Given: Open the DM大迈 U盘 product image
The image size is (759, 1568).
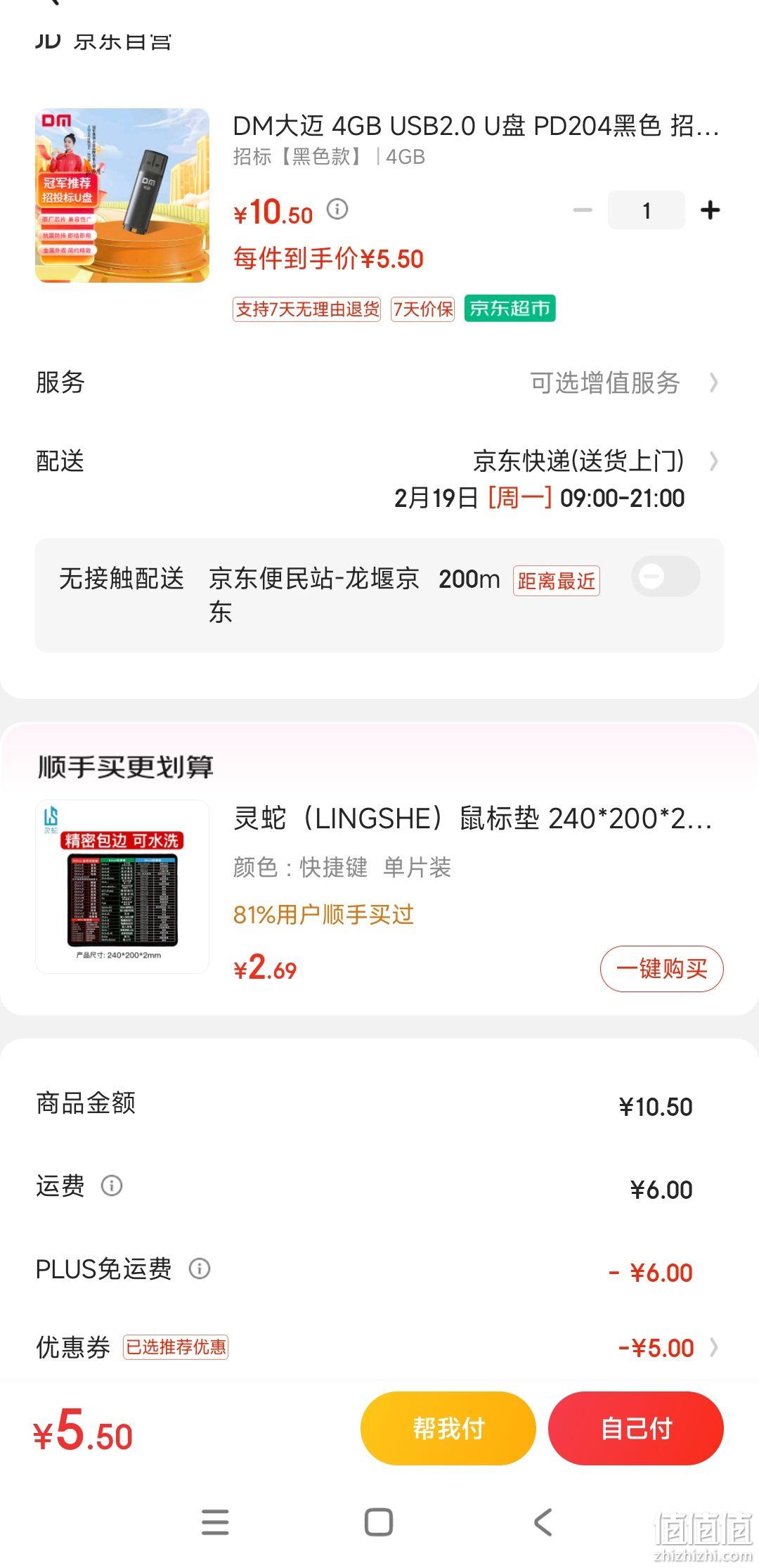Looking at the screenshot, I should tap(122, 195).
